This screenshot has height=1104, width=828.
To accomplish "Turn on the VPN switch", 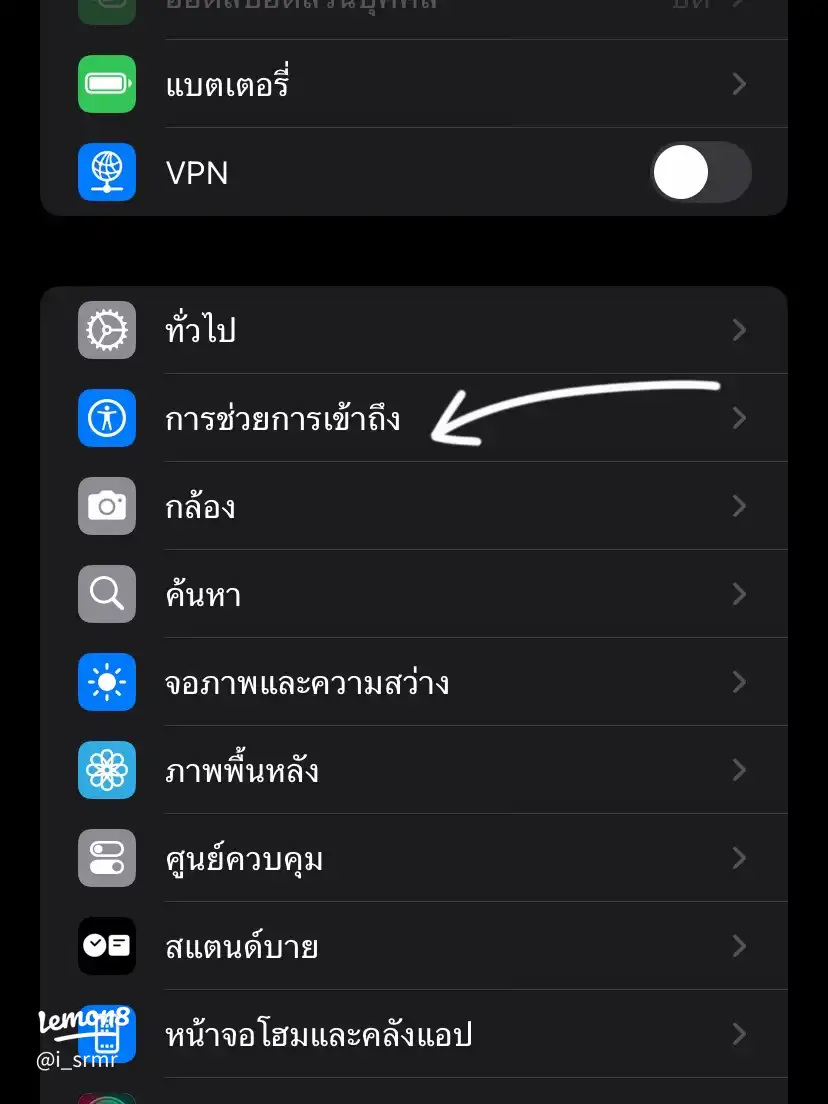I will point(700,172).
